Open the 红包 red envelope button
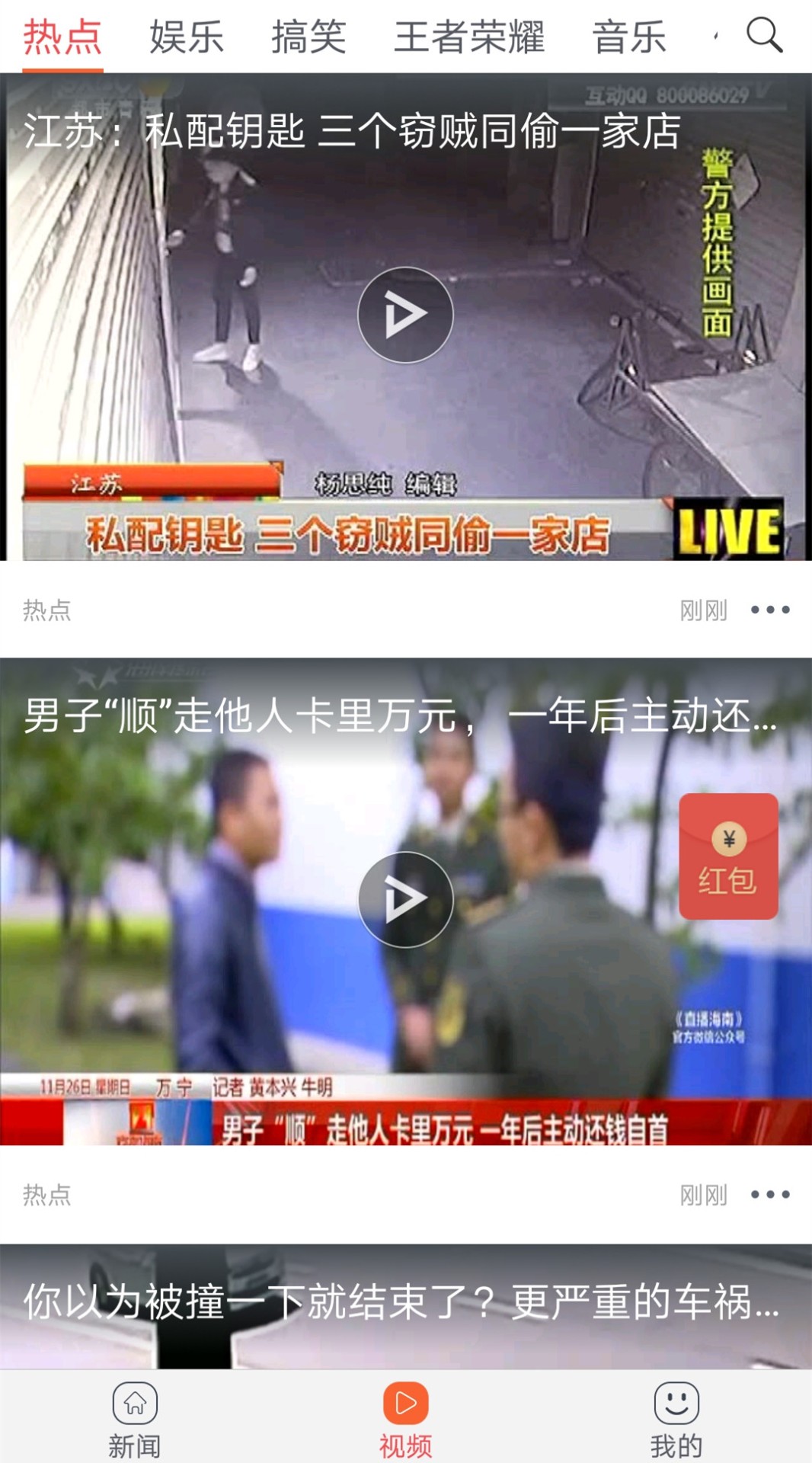This screenshot has width=812, height=1463. (x=728, y=856)
